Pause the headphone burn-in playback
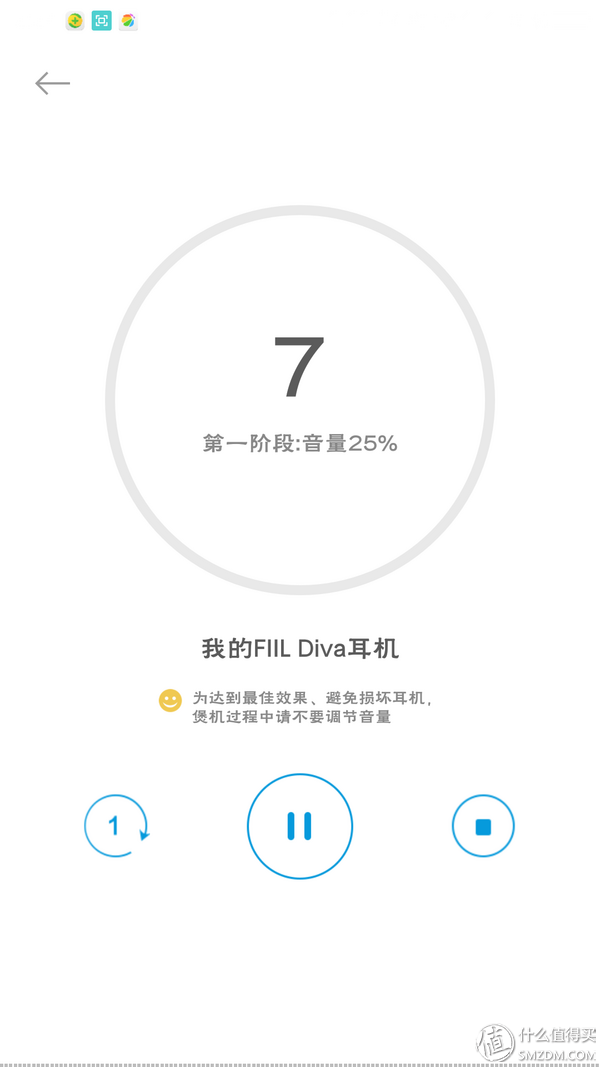600x1067 pixels. pyautogui.click(x=299, y=825)
